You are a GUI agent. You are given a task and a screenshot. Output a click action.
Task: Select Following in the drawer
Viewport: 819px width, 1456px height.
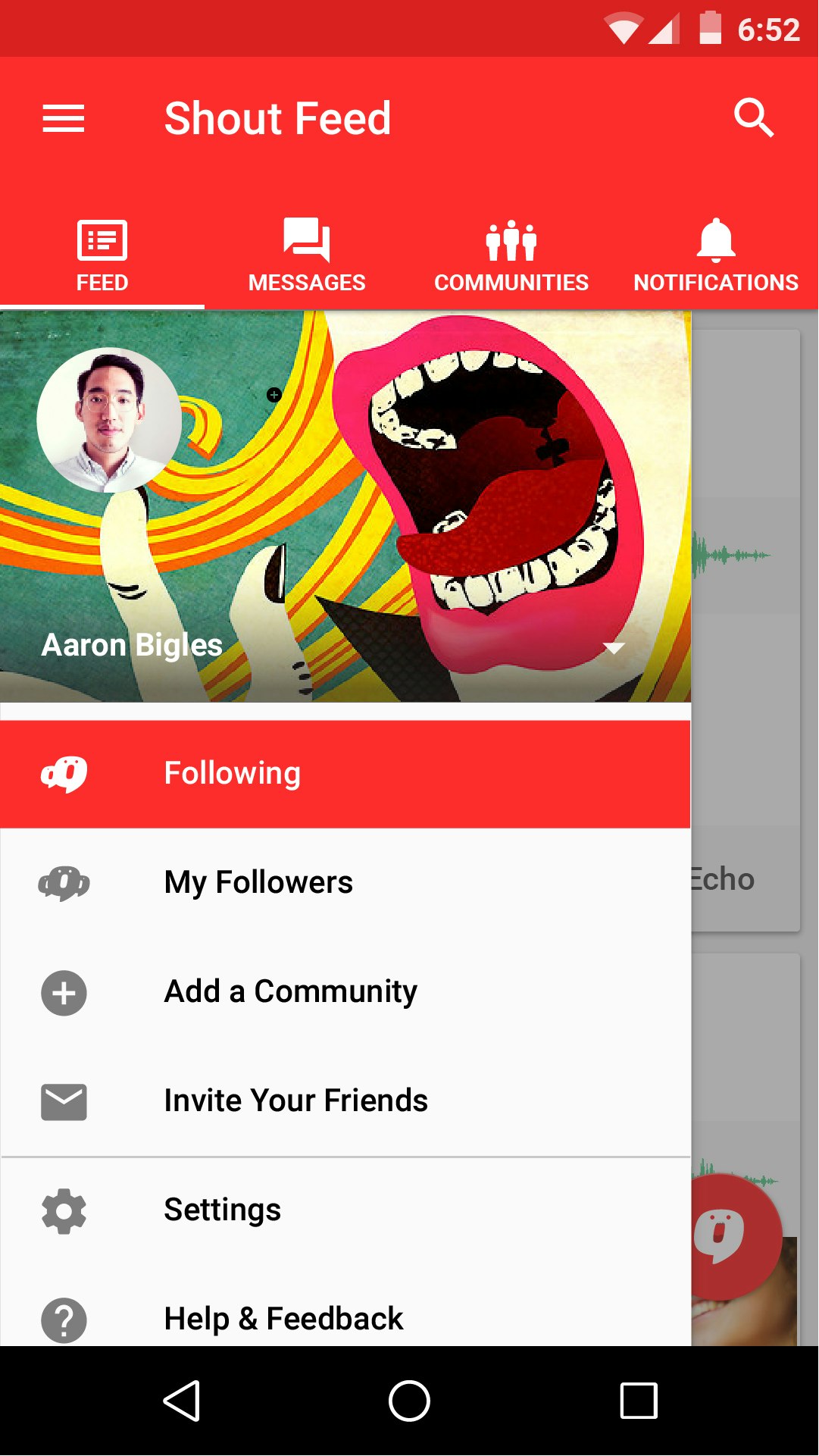coord(345,774)
